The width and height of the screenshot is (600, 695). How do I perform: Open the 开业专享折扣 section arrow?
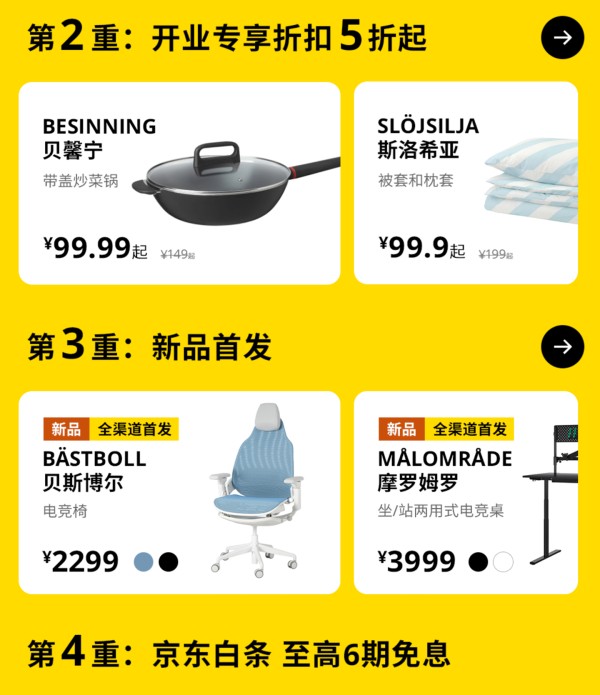tap(562, 38)
